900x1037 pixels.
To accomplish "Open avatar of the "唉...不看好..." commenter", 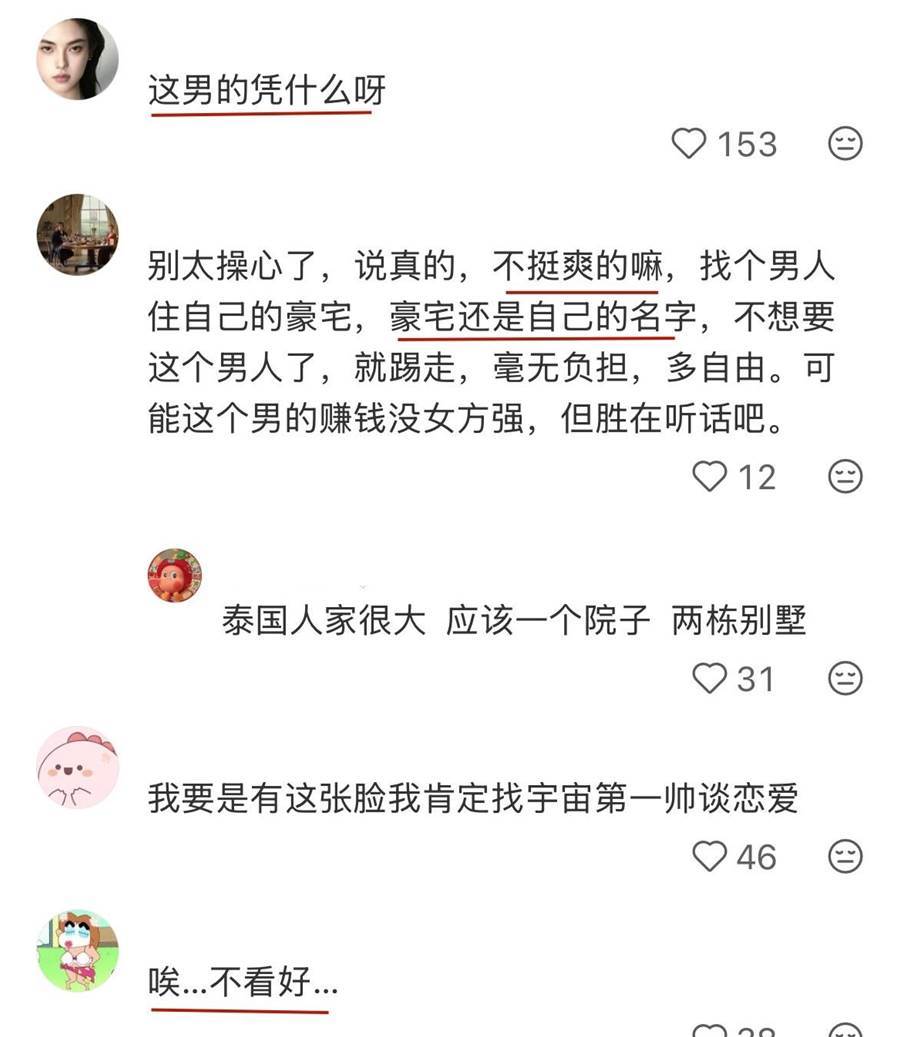I will [x=77, y=951].
